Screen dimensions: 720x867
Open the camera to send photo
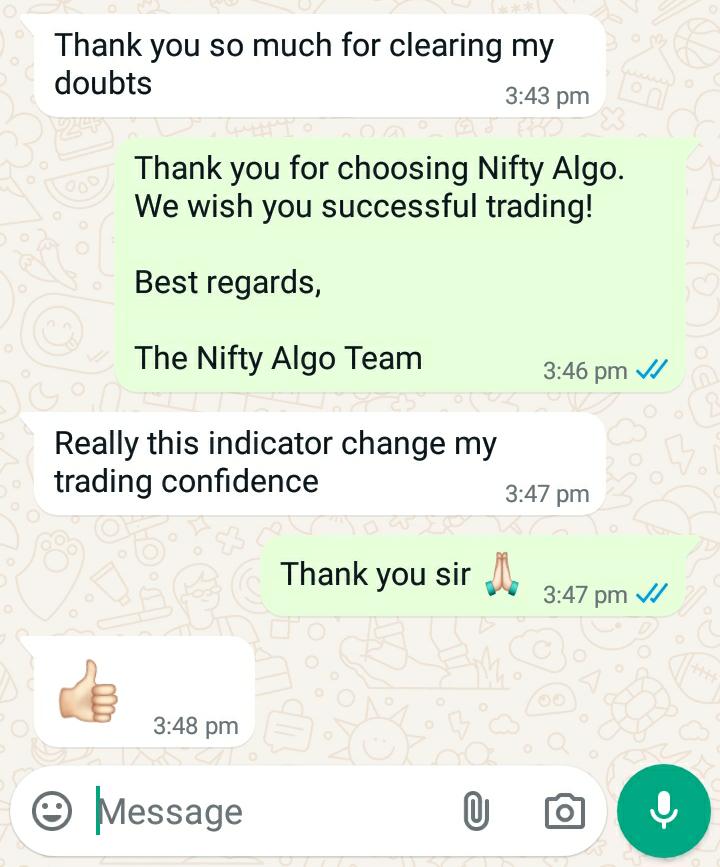click(x=564, y=811)
